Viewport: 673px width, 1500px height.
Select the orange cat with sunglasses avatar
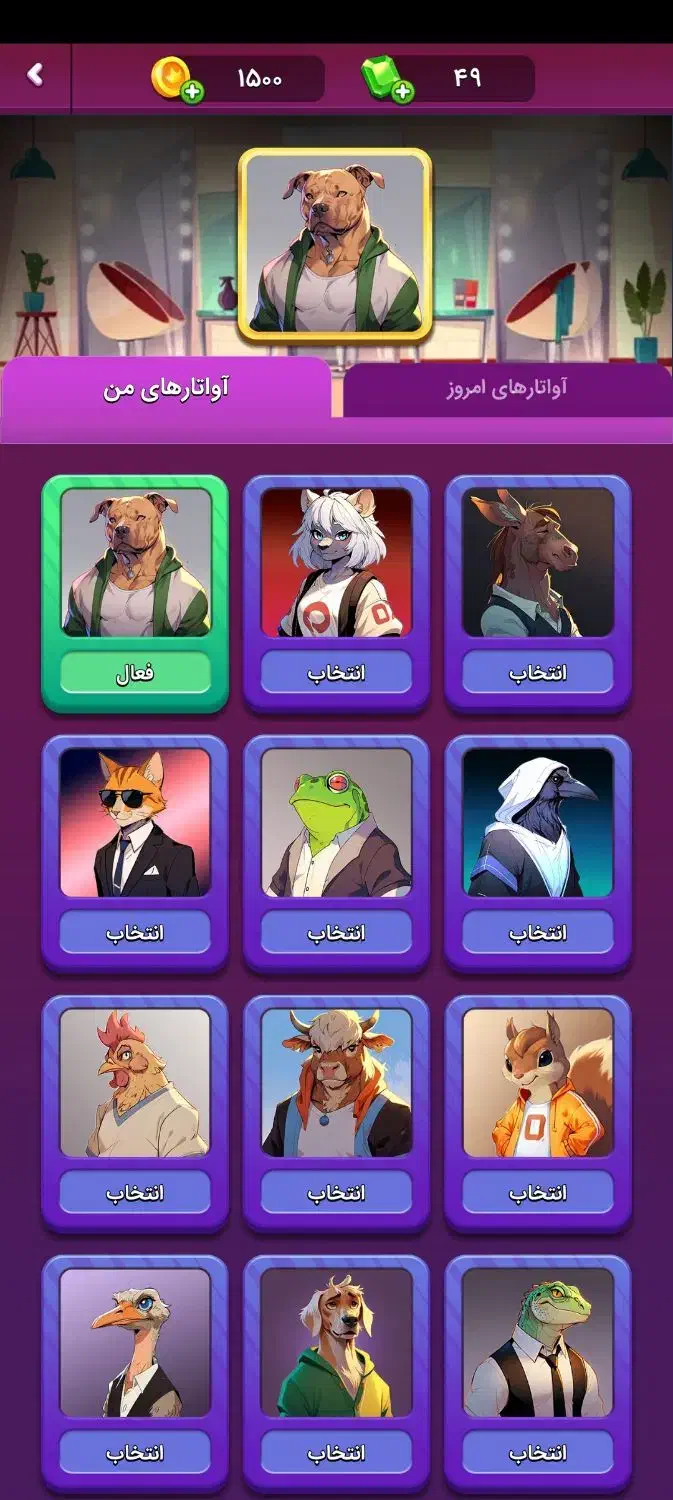point(135,933)
